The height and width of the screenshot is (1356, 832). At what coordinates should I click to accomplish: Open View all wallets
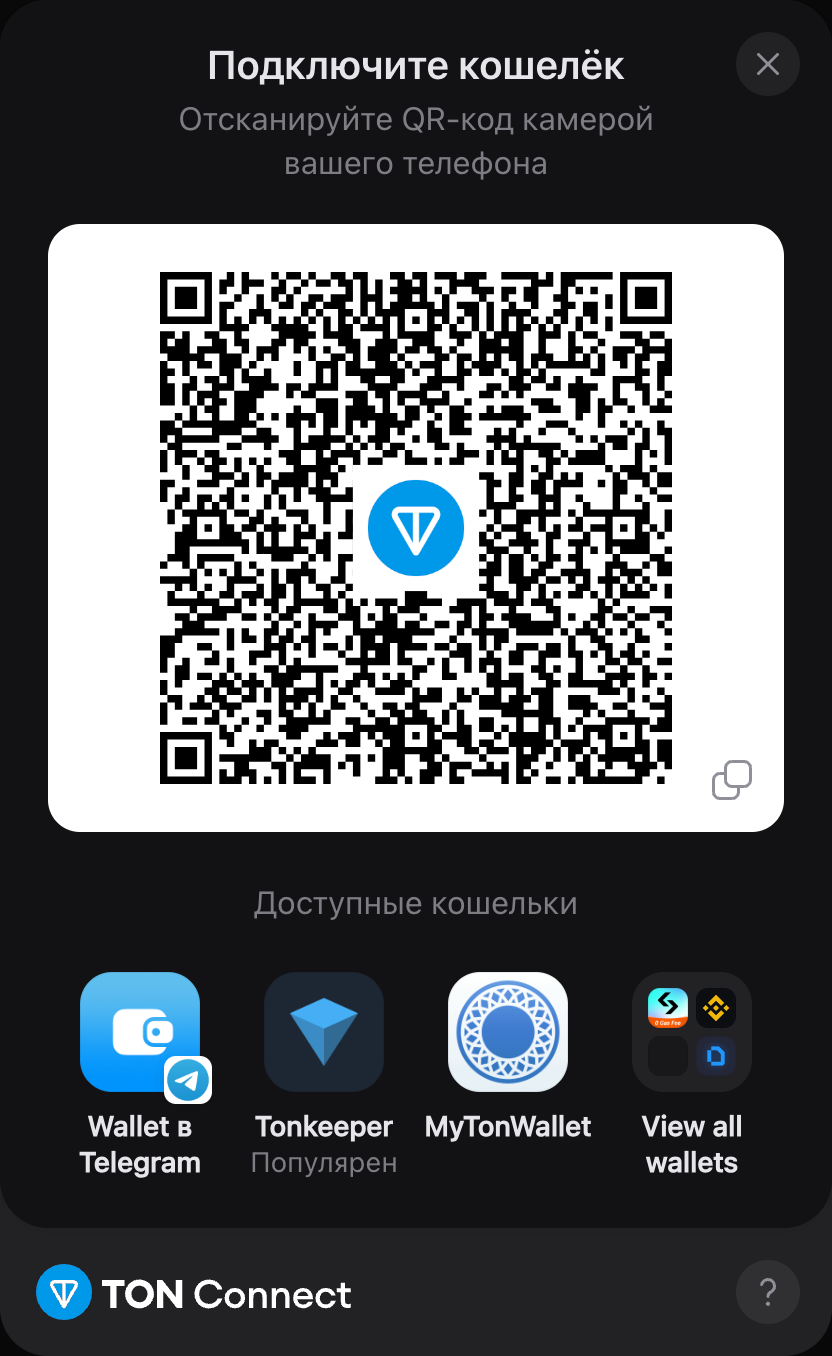point(692,1033)
